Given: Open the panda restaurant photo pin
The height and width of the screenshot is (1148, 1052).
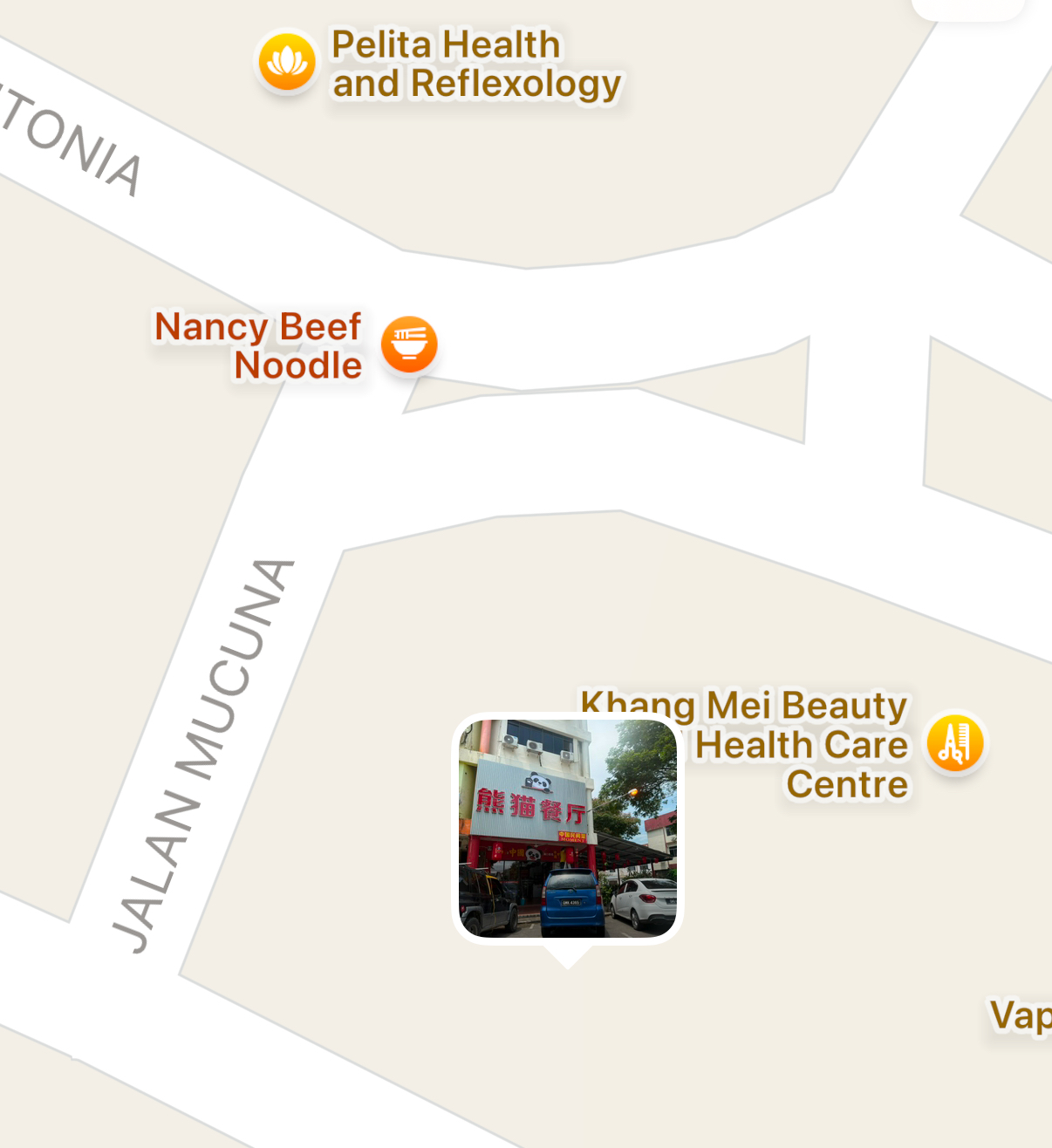Looking at the screenshot, I should pyautogui.click(x=568, y=829).
